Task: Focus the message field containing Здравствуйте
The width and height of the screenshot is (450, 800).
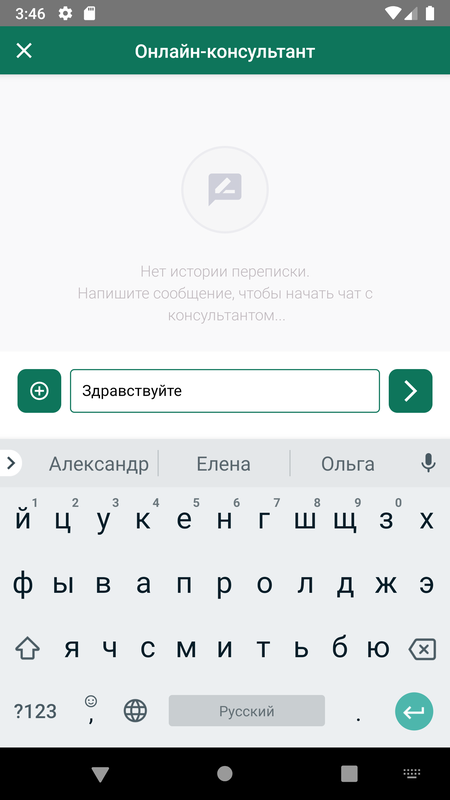Action: [225, 391]
